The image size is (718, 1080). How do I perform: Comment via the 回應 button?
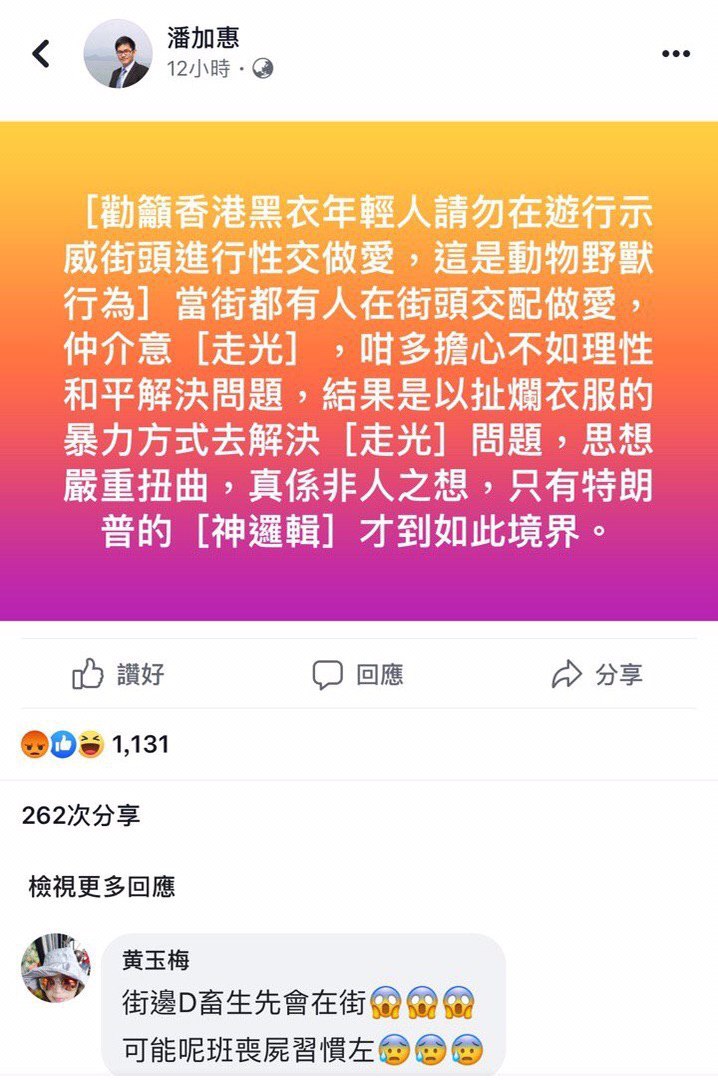358,675
